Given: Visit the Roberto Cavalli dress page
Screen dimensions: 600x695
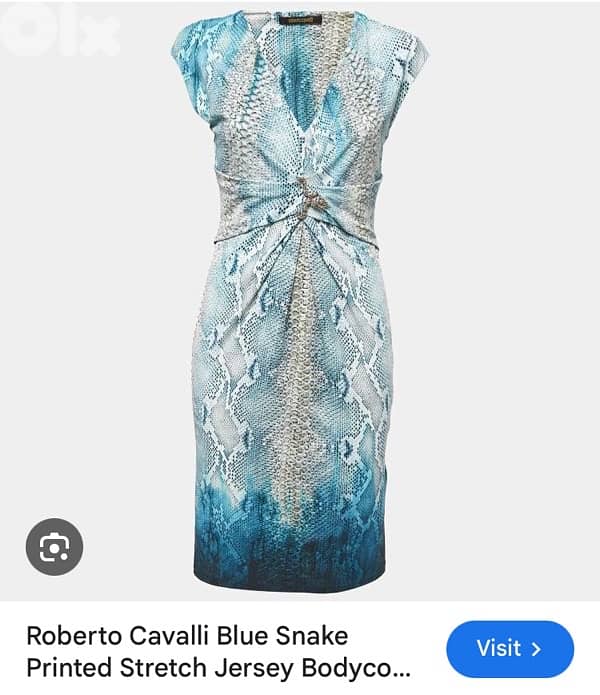Looking at the screenshot, I should [x=509, y=649].
